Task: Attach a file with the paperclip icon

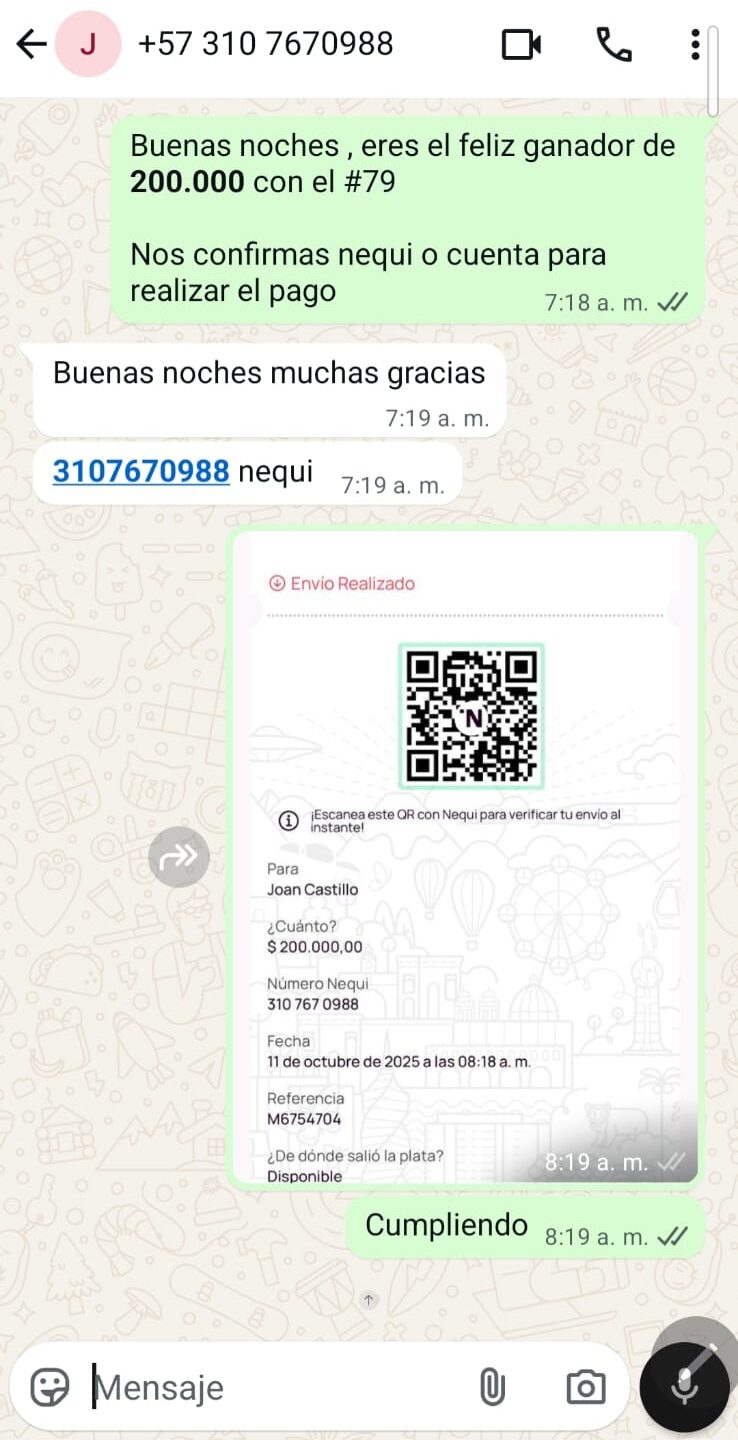Action: (x=492, y=1387)
